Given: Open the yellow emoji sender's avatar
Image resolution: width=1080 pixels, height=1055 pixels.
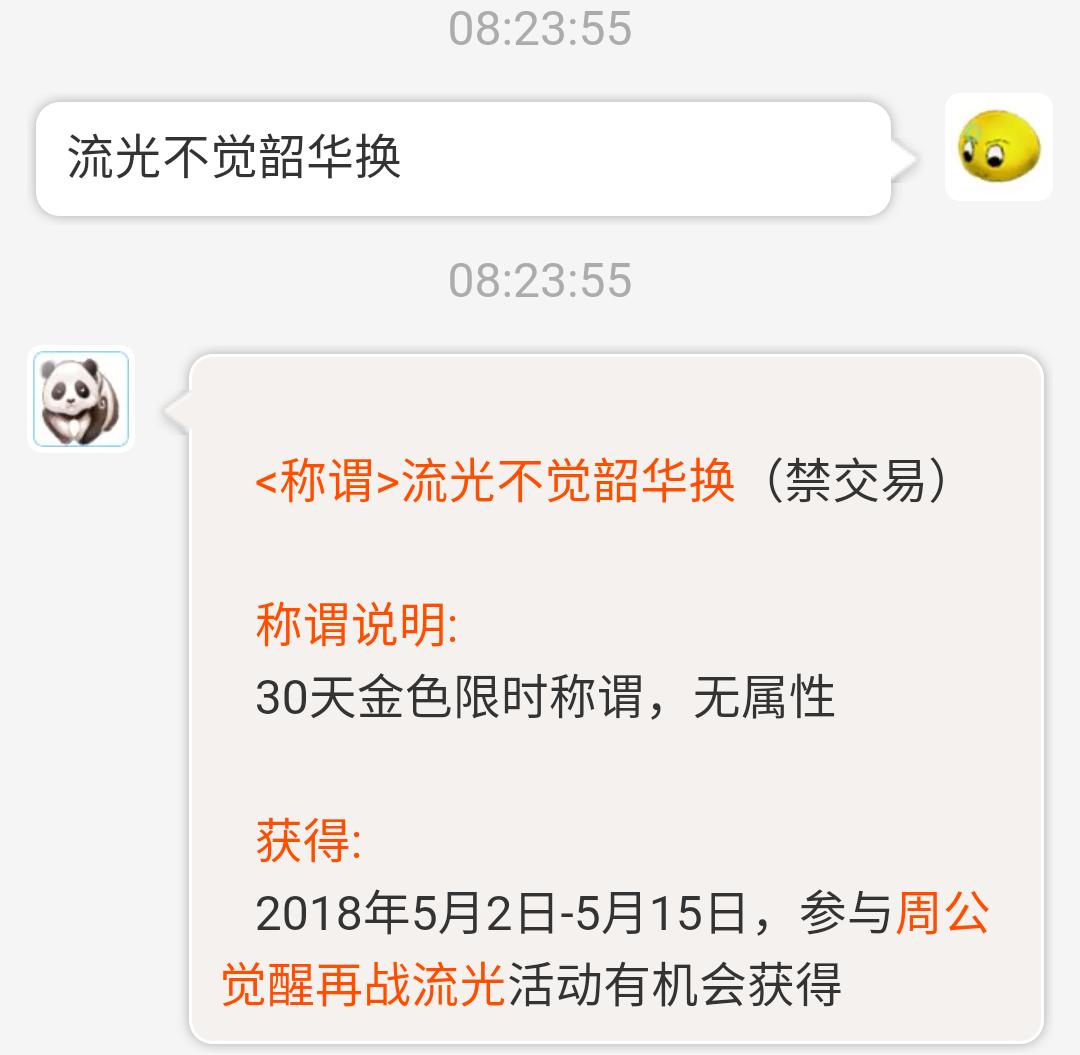Looking at the screenshot, I should coord(998,147).
